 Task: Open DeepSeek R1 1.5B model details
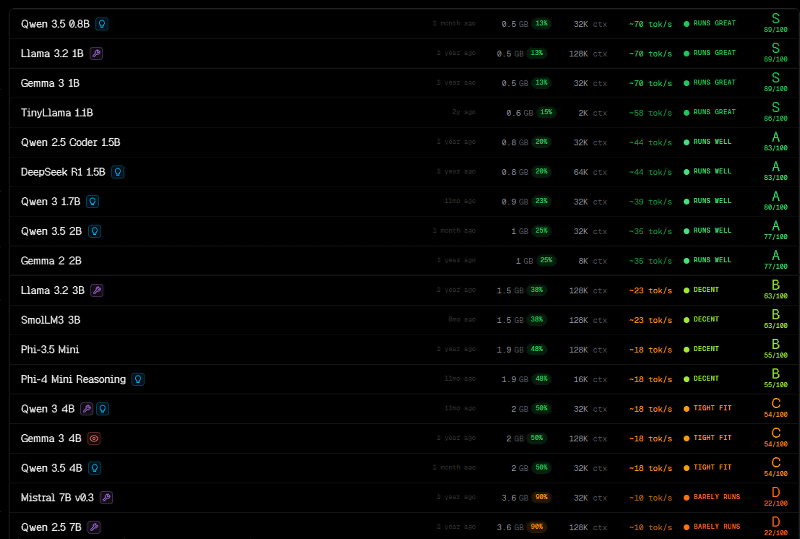pos(63,172)
